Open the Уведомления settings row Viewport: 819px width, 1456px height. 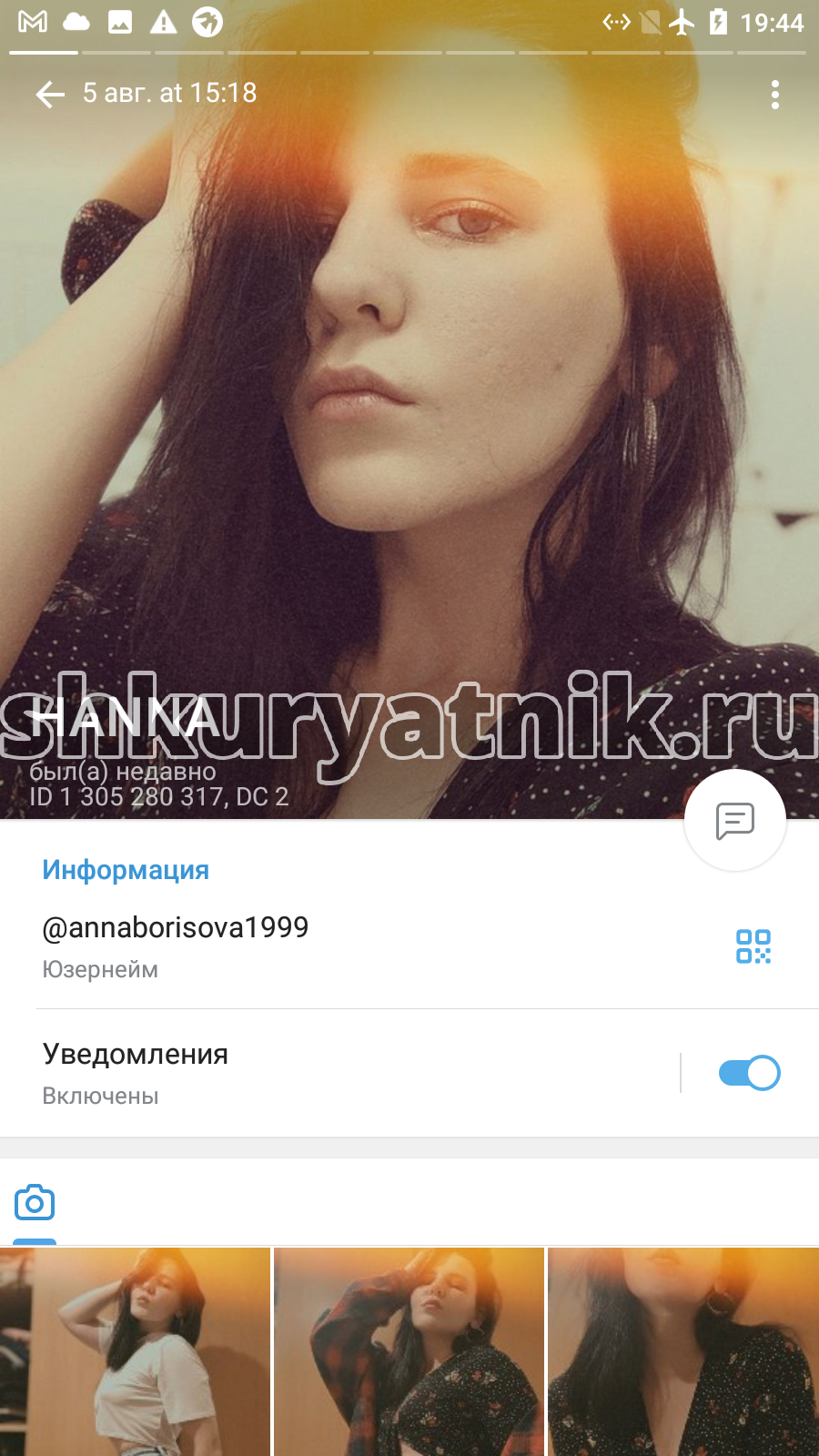click(x=339, y=1073)
